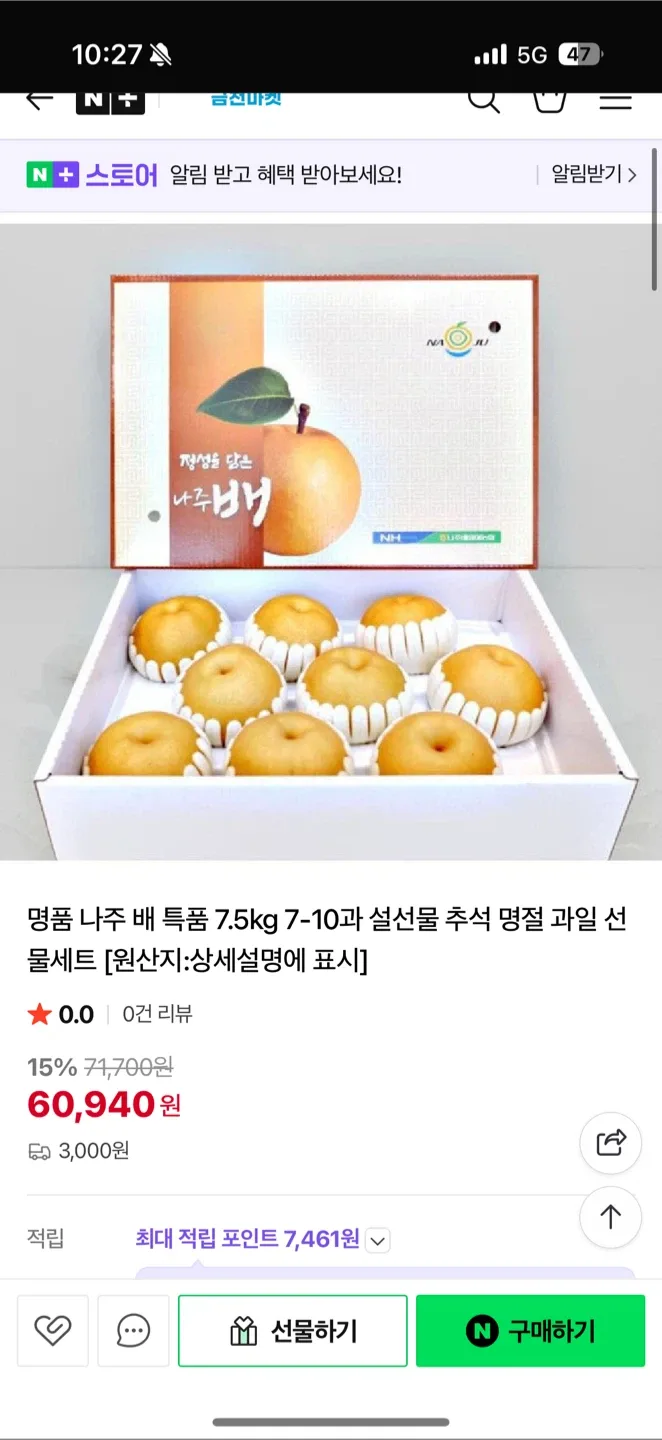Screen dimensions: 662x1440
Task: Open the N+ home logo
Action: 110,100
